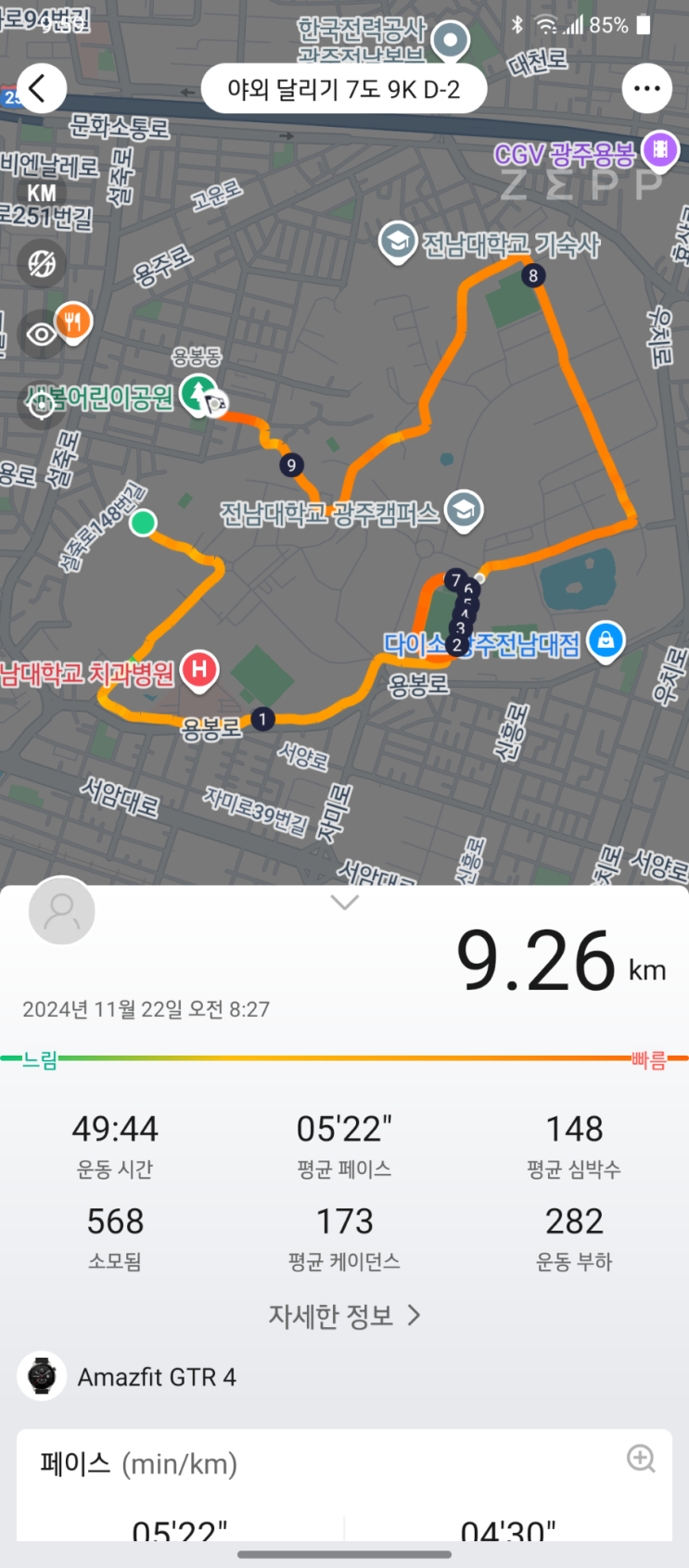This screenshot has width=689, height=1568.
Task: Recenter the map with the location target
Action: click(42, 405)
